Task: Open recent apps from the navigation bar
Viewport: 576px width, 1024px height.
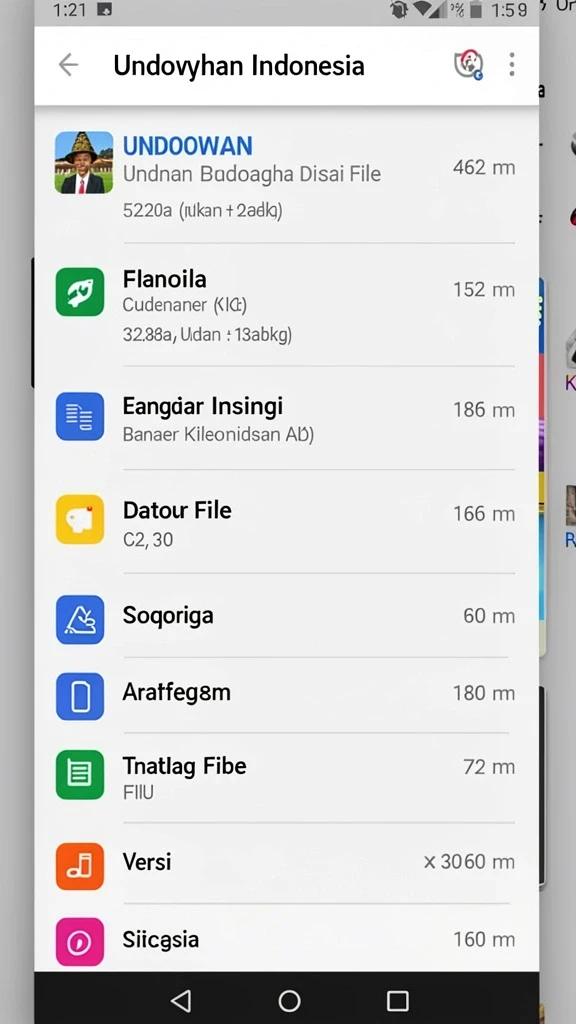Action: coord(397,1000)
